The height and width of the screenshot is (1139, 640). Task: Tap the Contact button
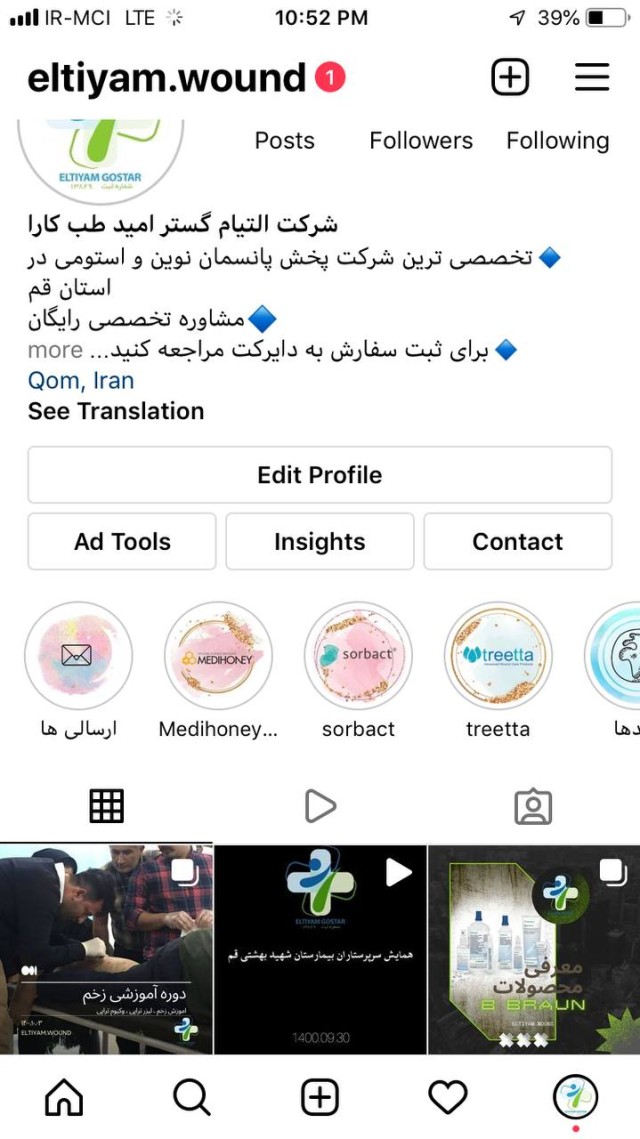(518, 542)
